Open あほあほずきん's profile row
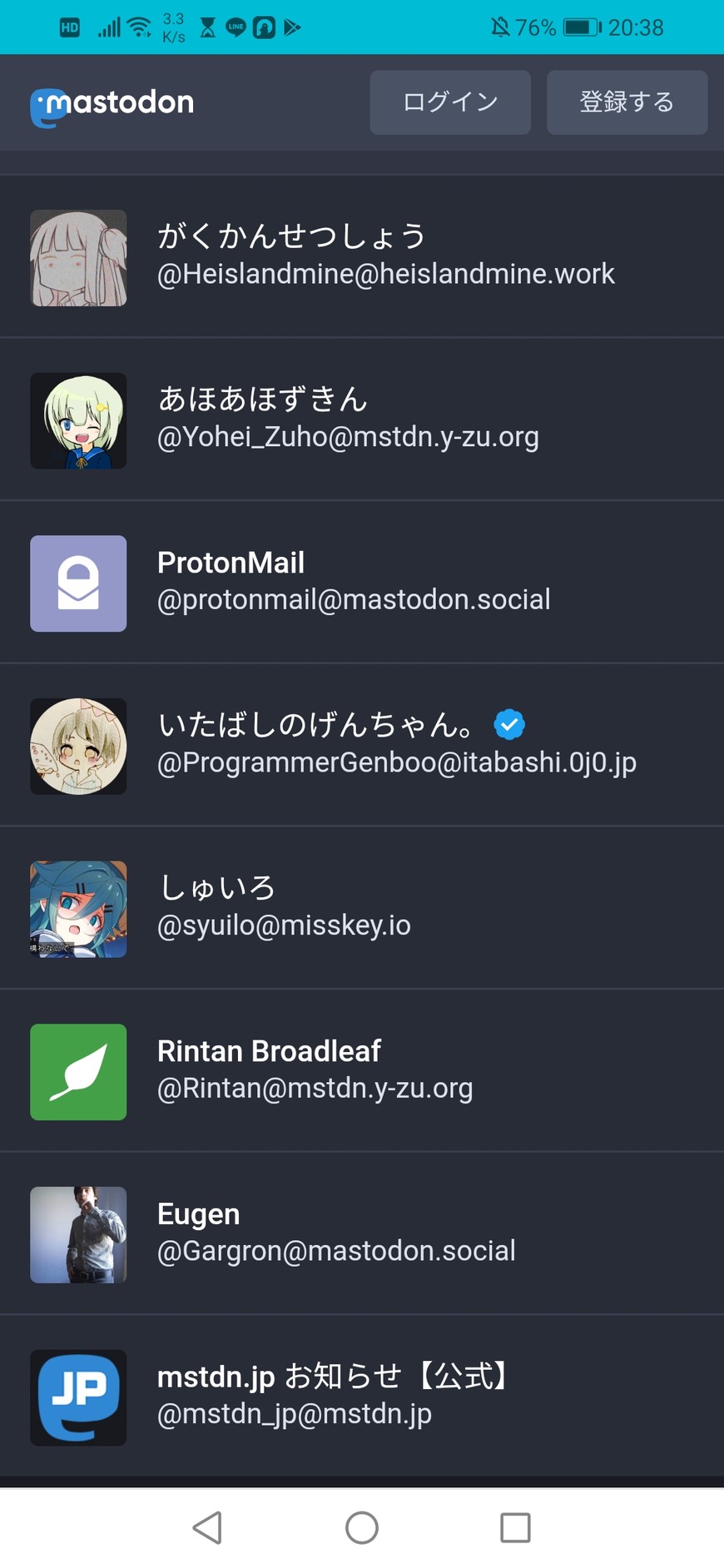 coord(361,419)
